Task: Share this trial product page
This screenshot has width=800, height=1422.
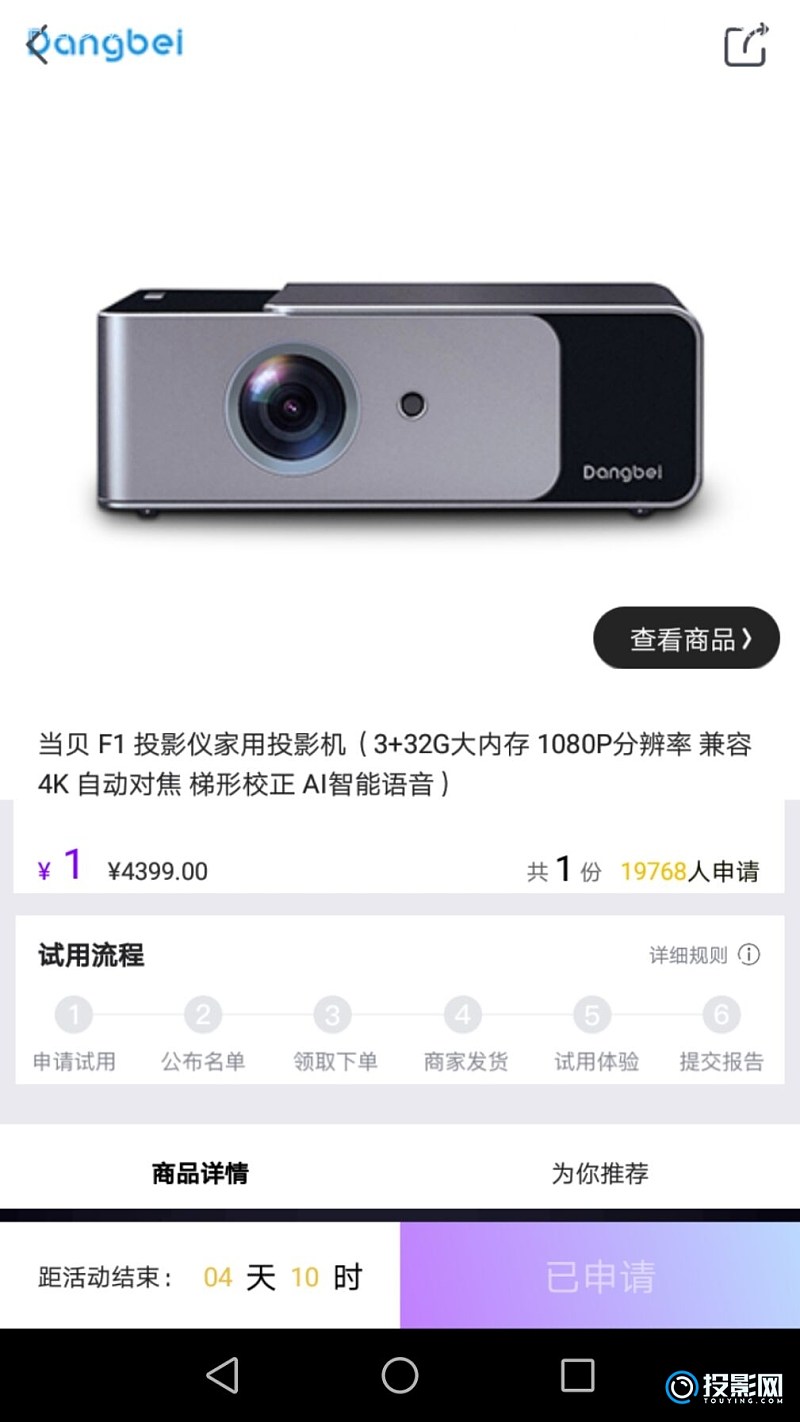Action: [746, 45]
